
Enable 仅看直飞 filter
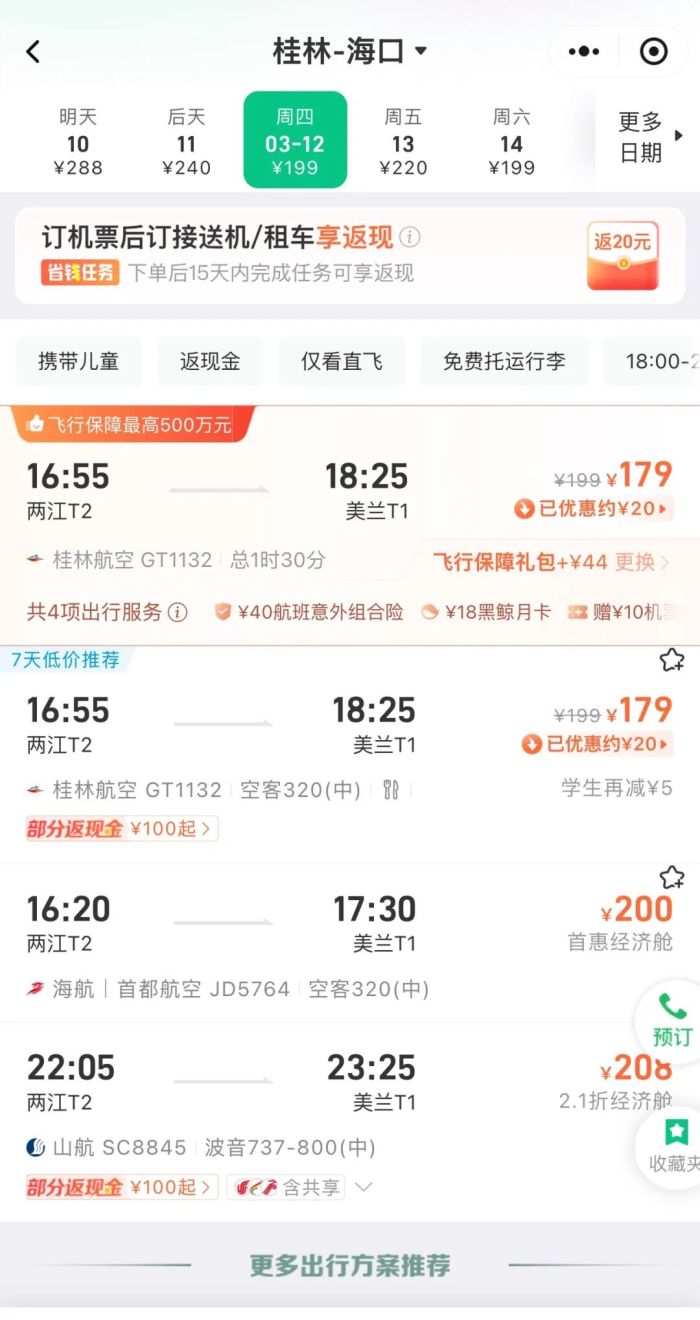342,362
